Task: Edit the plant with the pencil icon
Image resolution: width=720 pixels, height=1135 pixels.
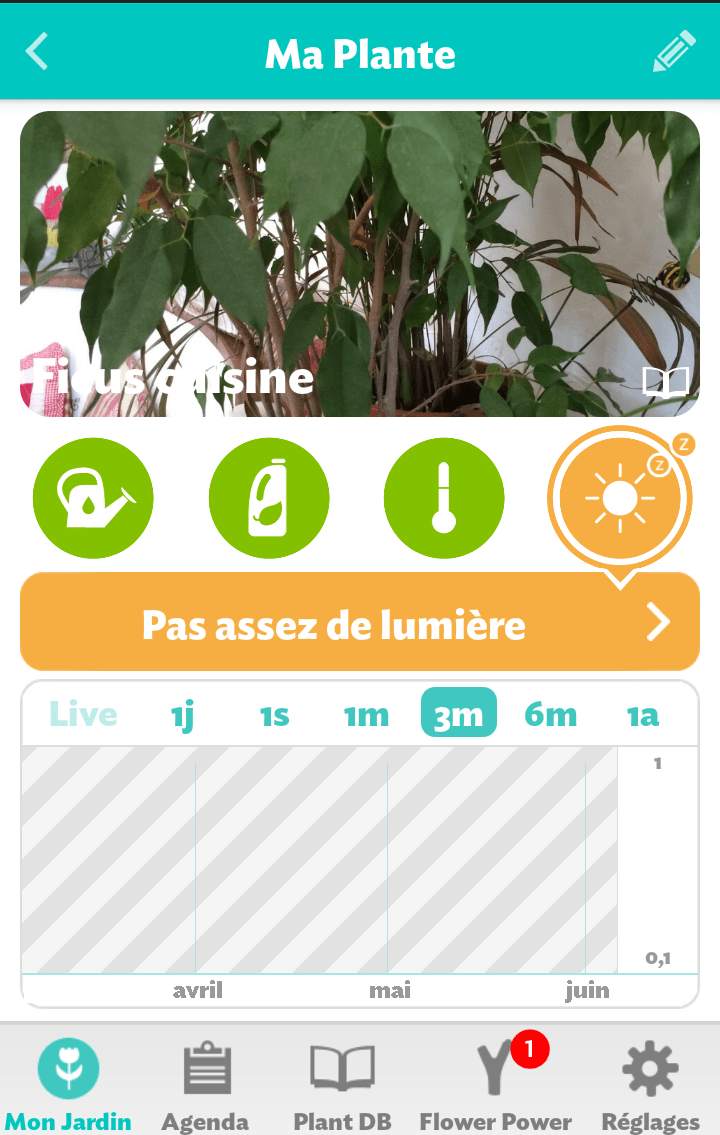Action: click(674, 52)
